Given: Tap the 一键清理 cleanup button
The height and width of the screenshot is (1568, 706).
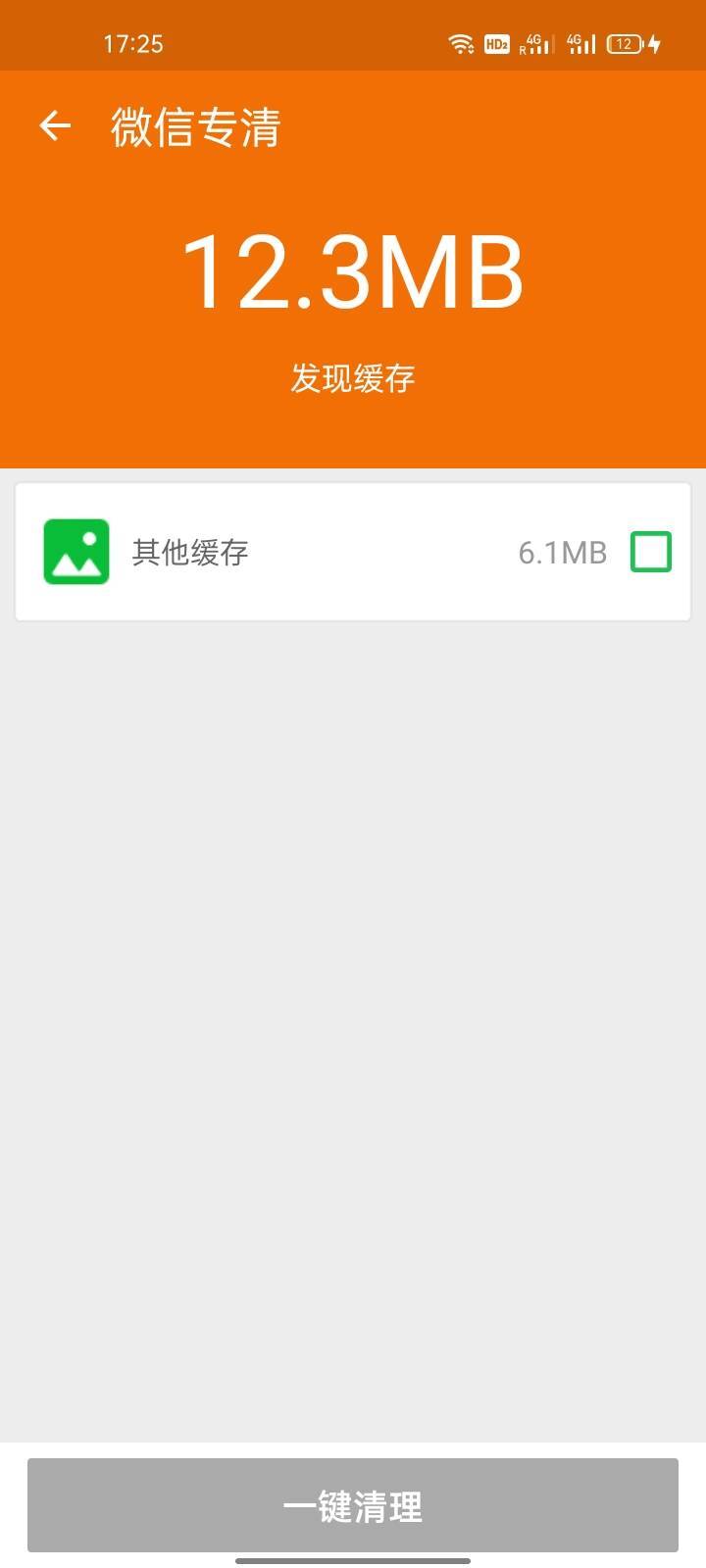Looking at the screenshot, I should pos(353,1501).
